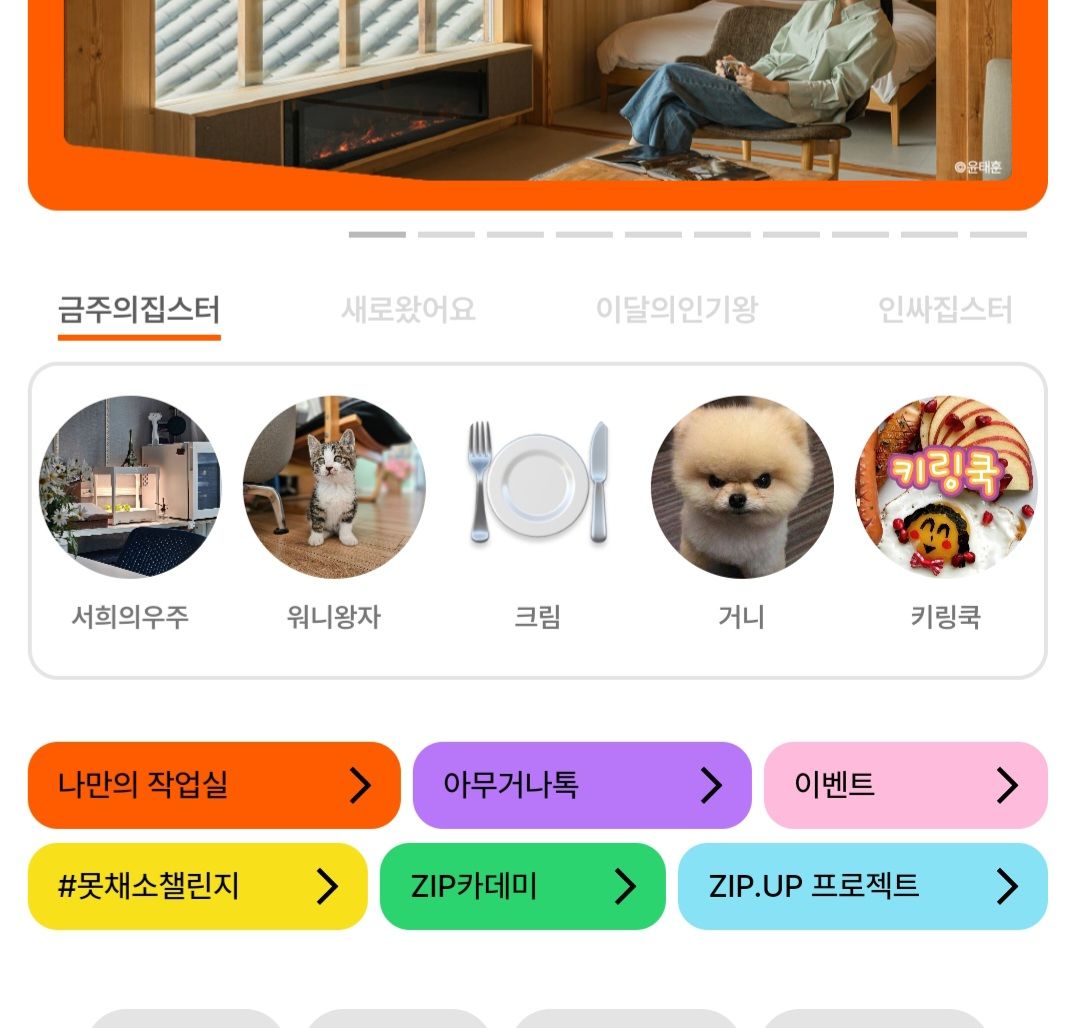Open ZIP카데미 section
1078x1028 pixels.
click(x=522, y=886)
